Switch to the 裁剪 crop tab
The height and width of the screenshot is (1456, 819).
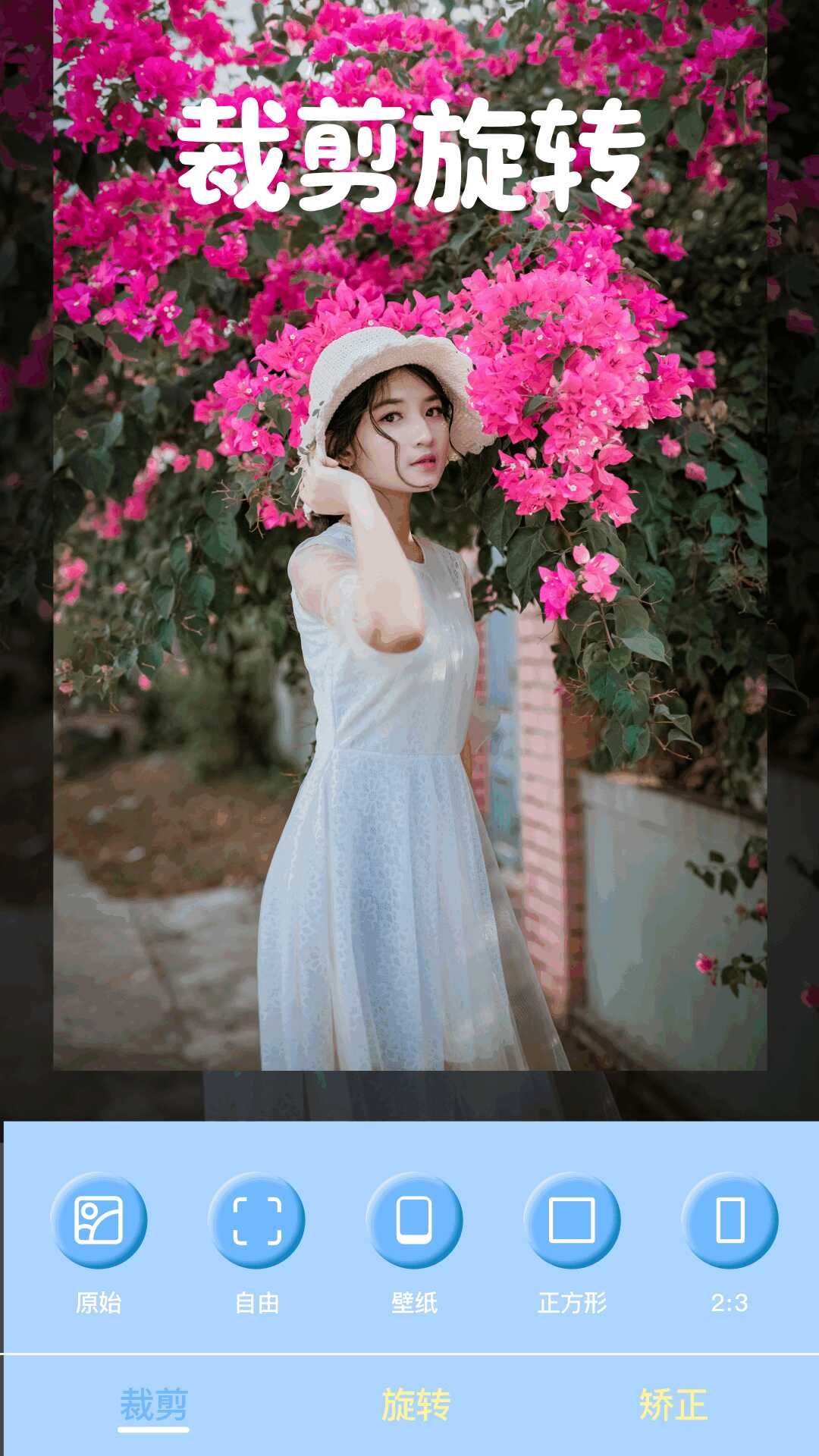click(x=153, y=1405)
